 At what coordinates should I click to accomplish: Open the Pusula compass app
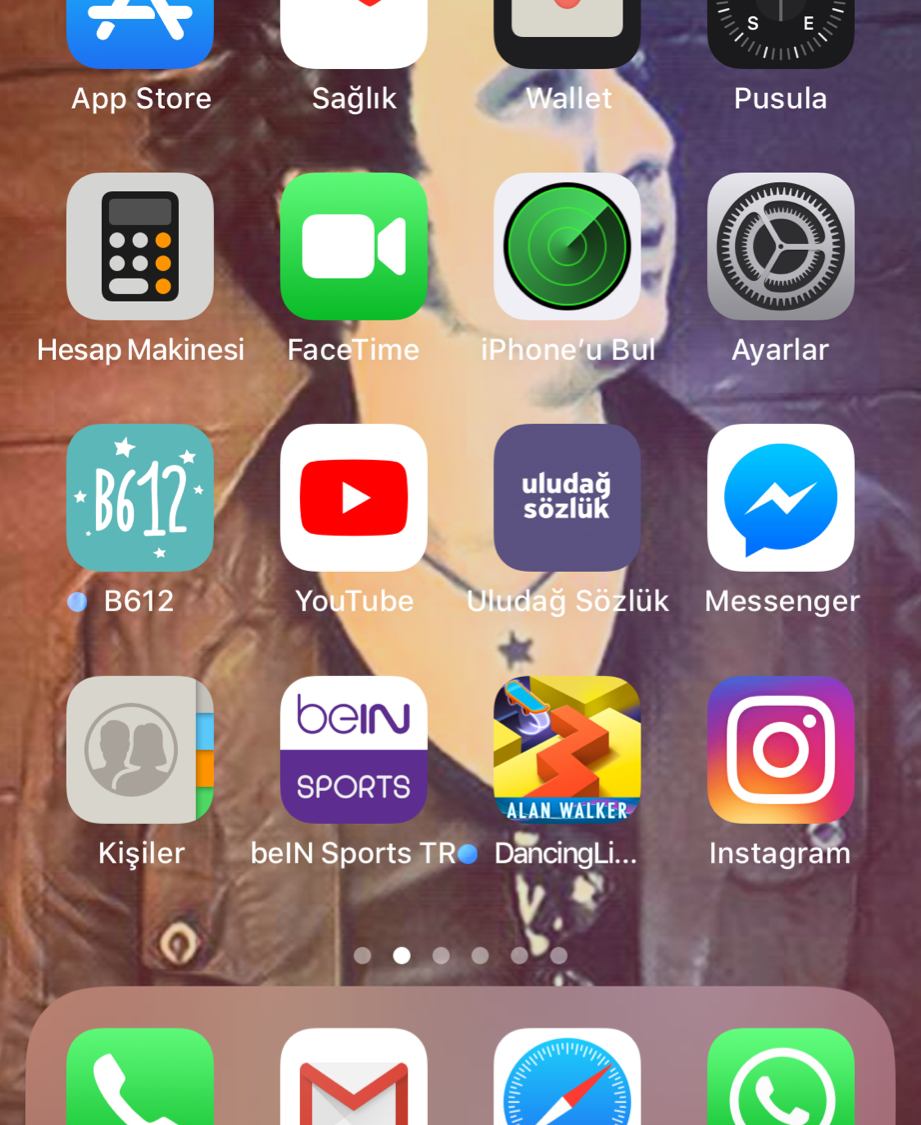[780, 32]
